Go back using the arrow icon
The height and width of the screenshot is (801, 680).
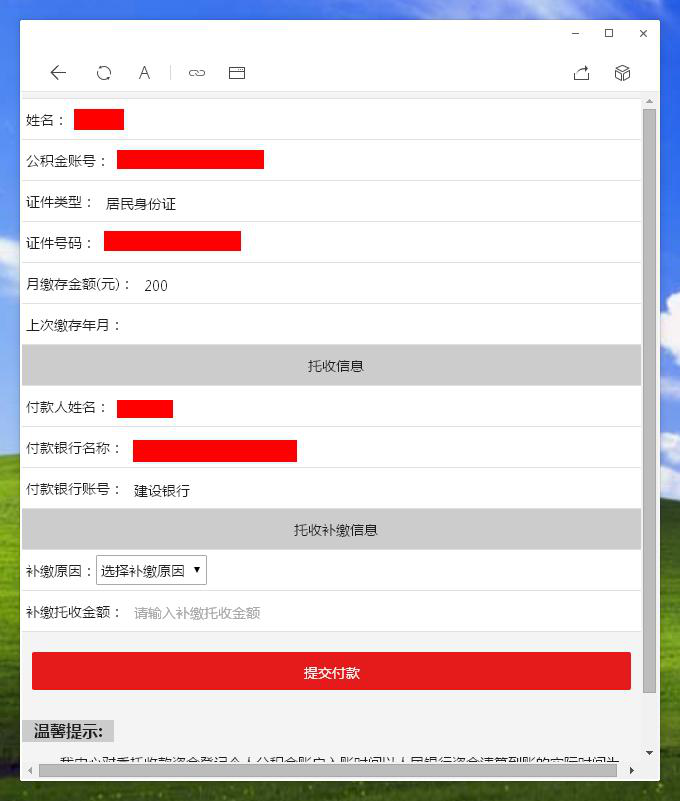click(x=58, y=73)
